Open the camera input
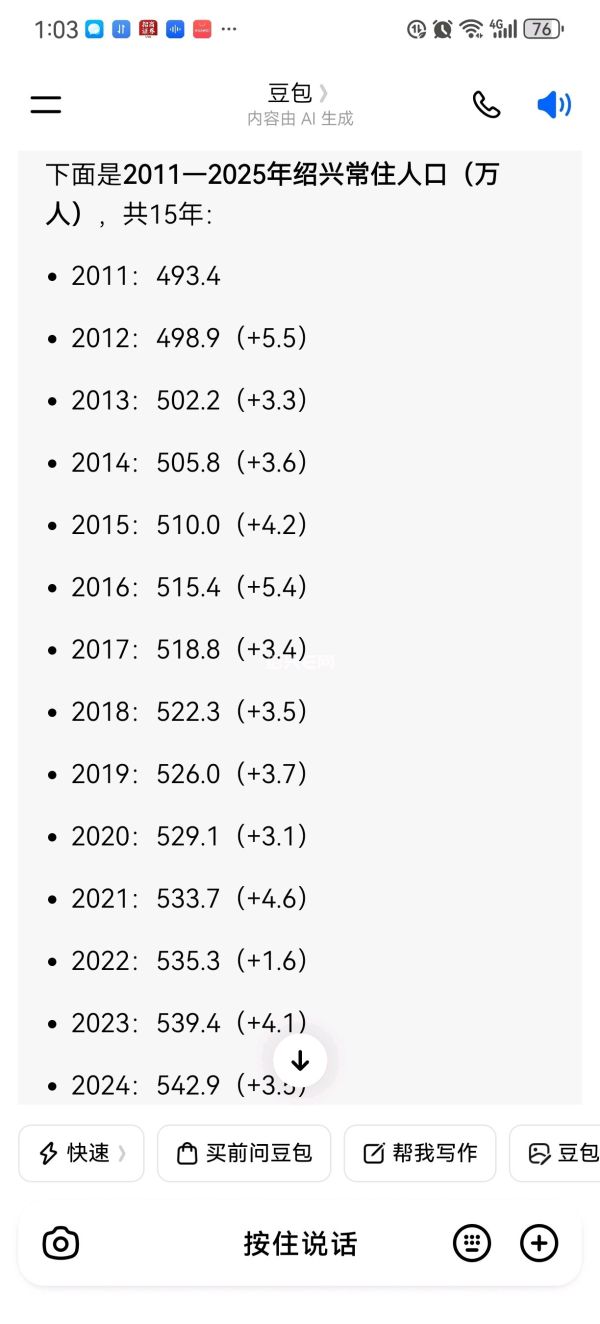Screen dimensions: 600x1324 click(61, 1243)
